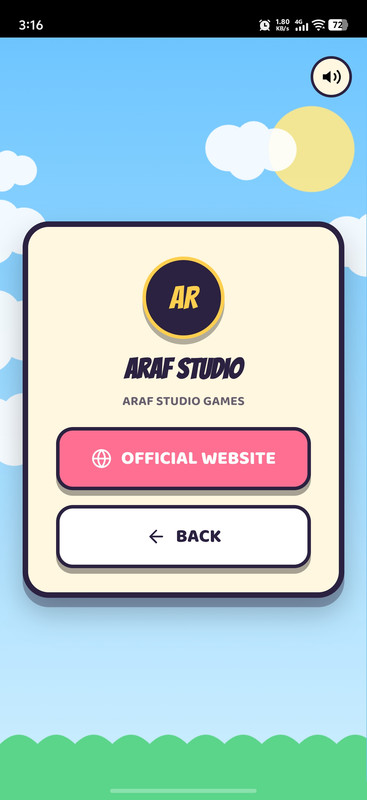
Task: Open the Official Website button
Action: click(x=183, y=458)
